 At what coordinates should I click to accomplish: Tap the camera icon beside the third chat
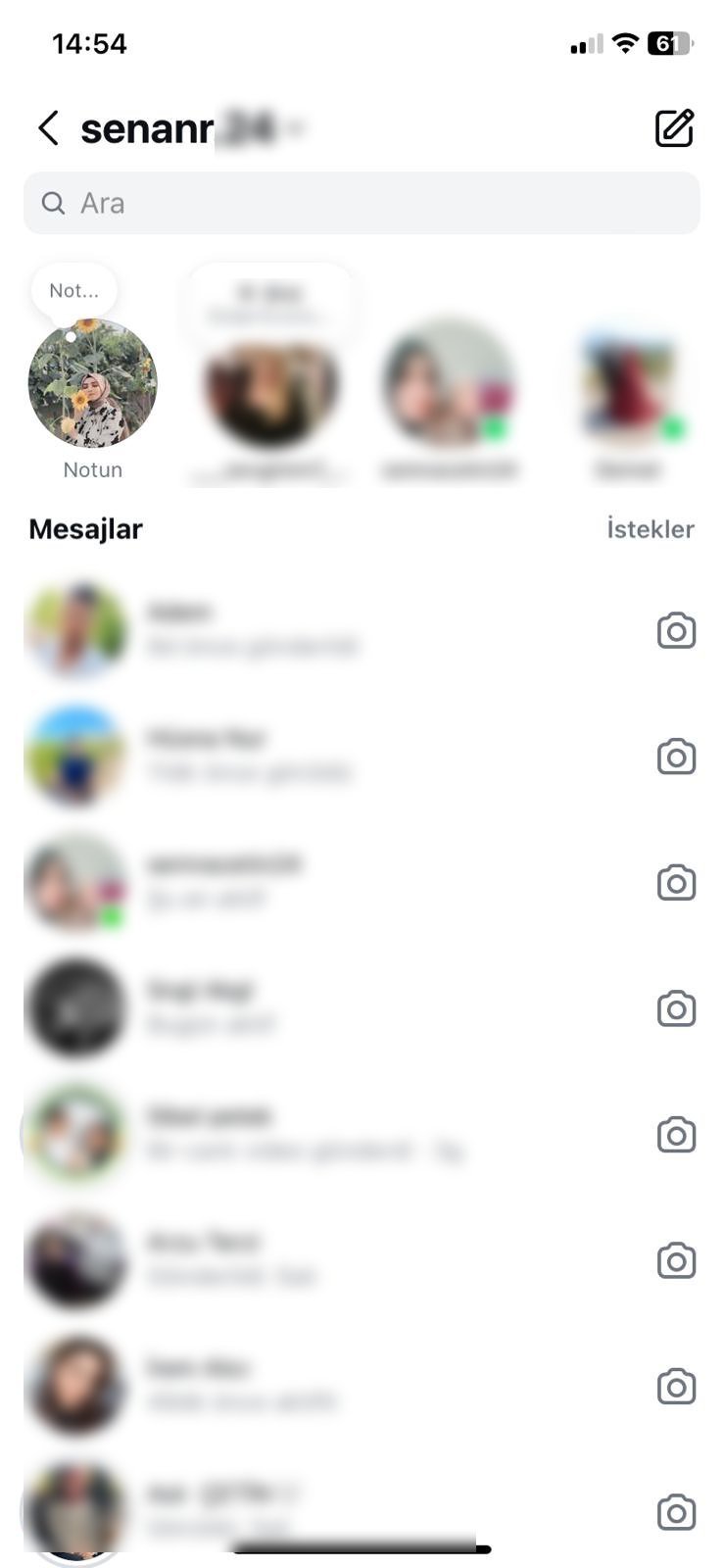[675, 883]
